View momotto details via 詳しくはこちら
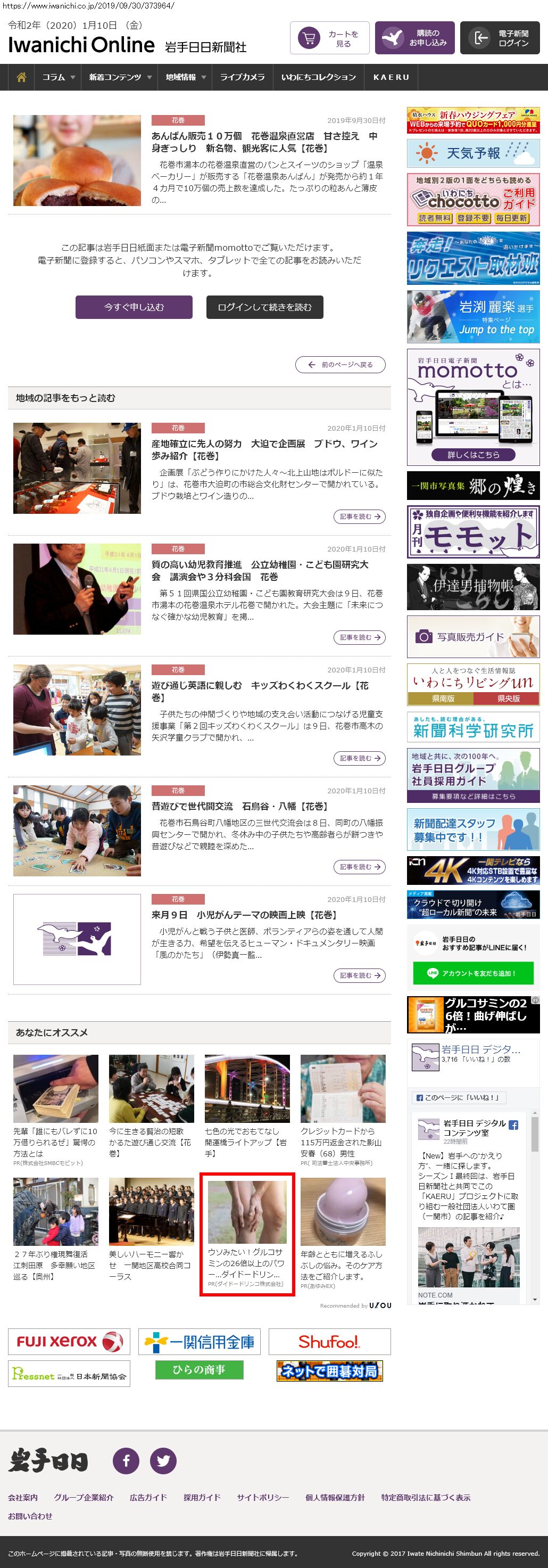The image size is (548, 1568). 472,454
